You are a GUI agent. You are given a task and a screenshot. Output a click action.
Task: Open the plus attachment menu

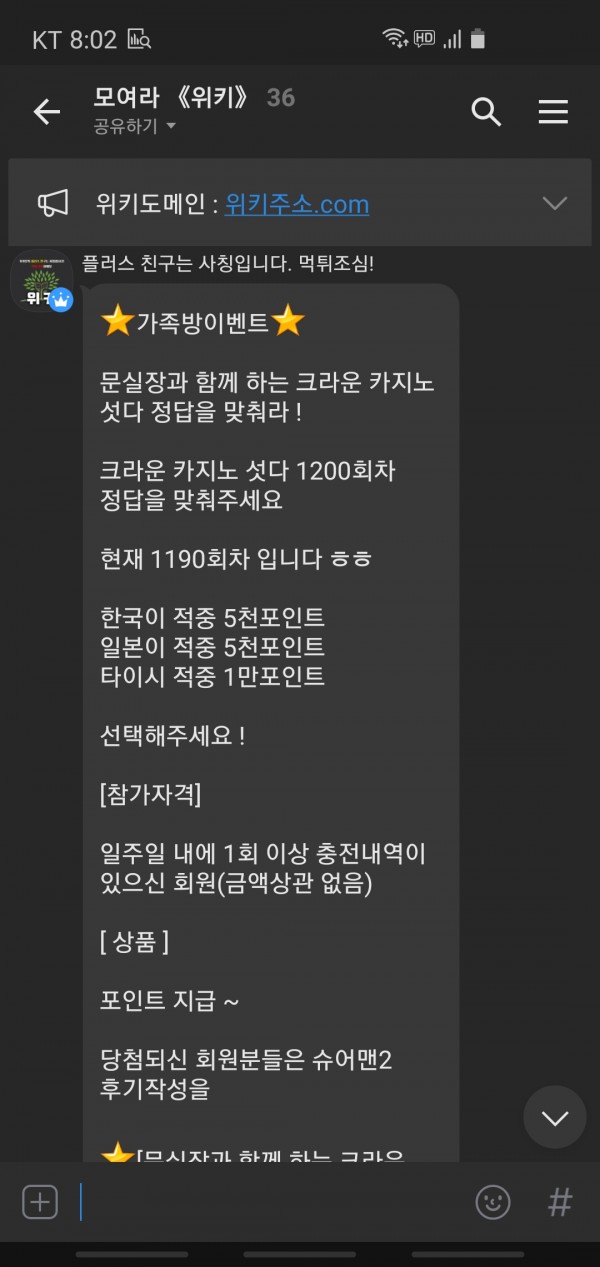coord(40,1201)
